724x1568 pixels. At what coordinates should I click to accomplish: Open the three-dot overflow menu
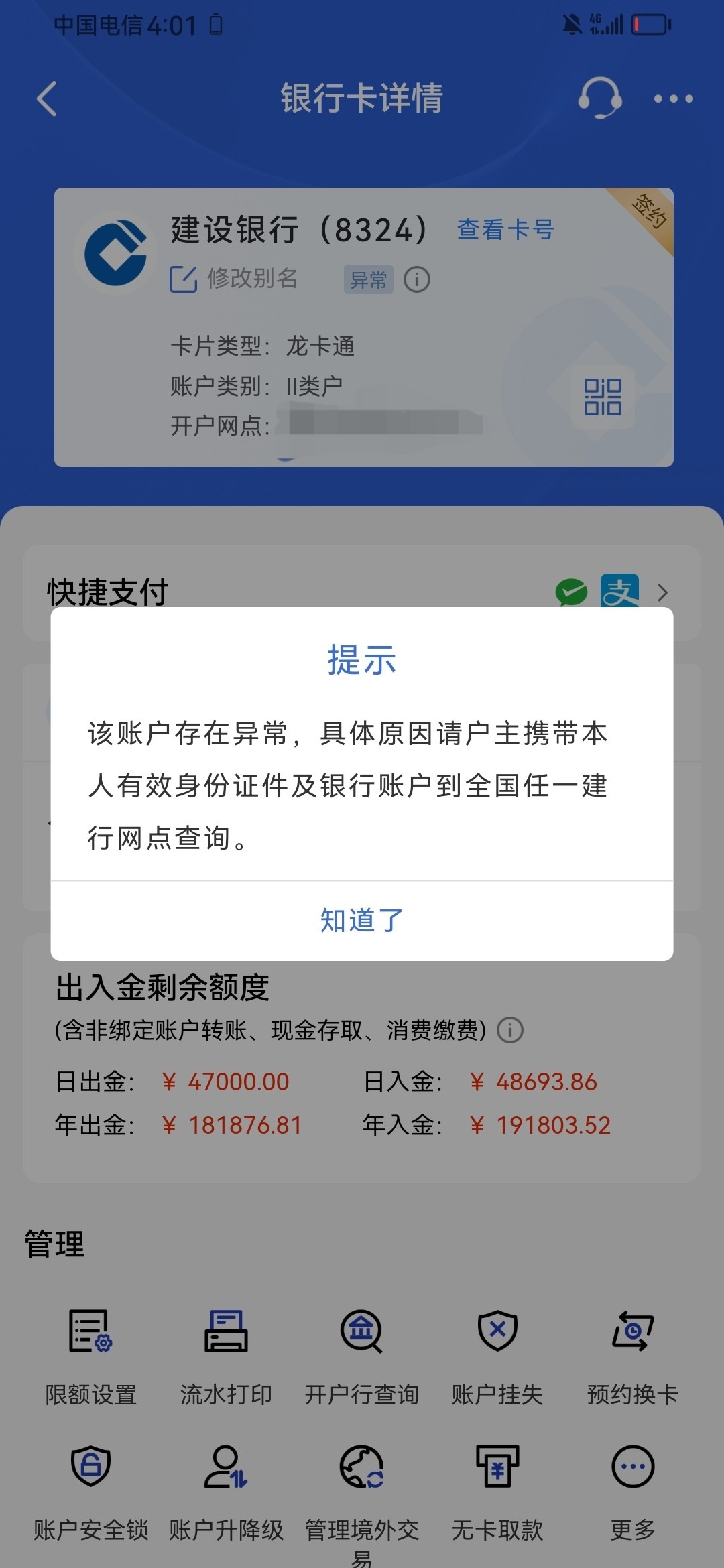tap(673, 99)
